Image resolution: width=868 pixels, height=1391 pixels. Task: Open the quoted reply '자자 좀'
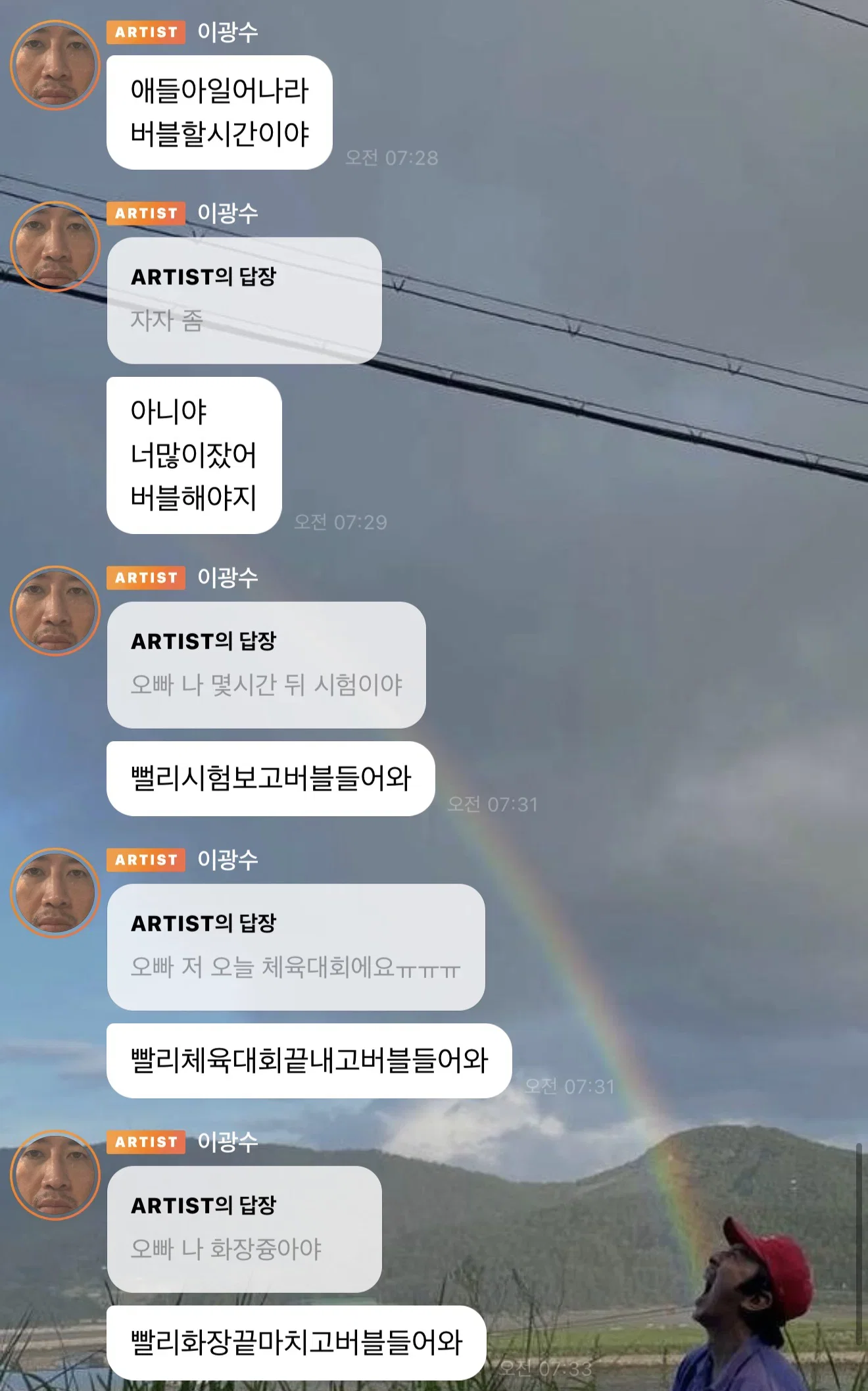click(x=244, y=301)
